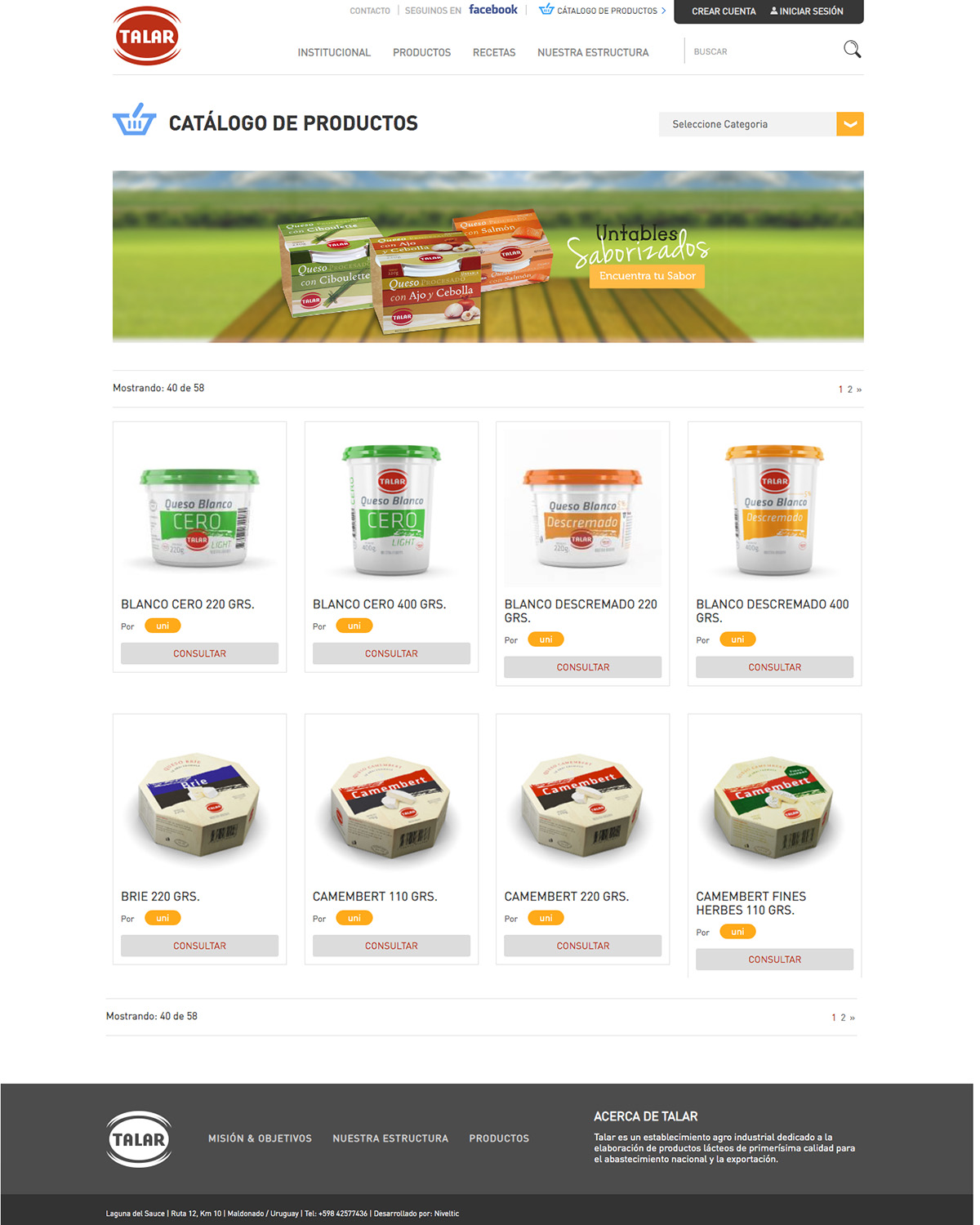Visit the Facebook page link

point(492,10)
